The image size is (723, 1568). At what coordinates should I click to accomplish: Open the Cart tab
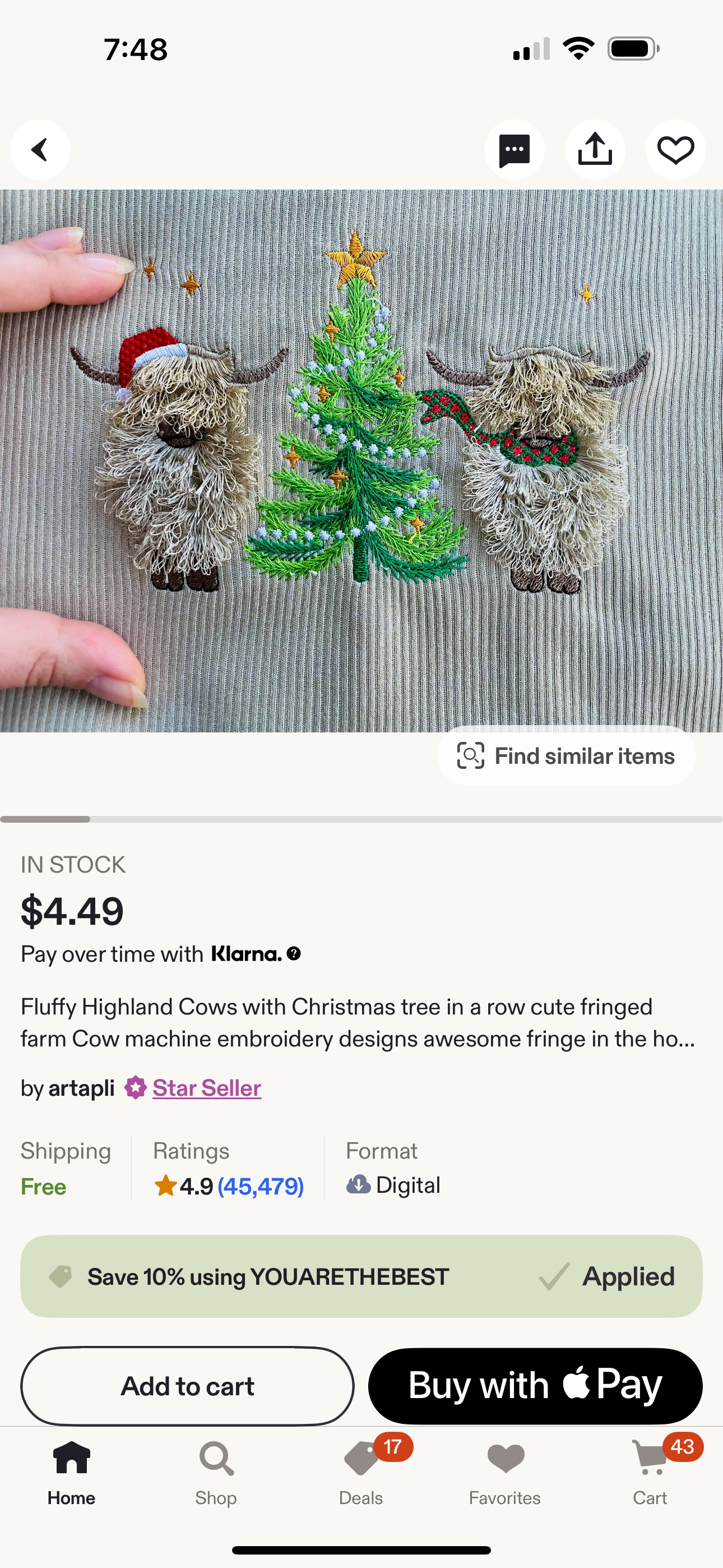[x=650, y=1472]
